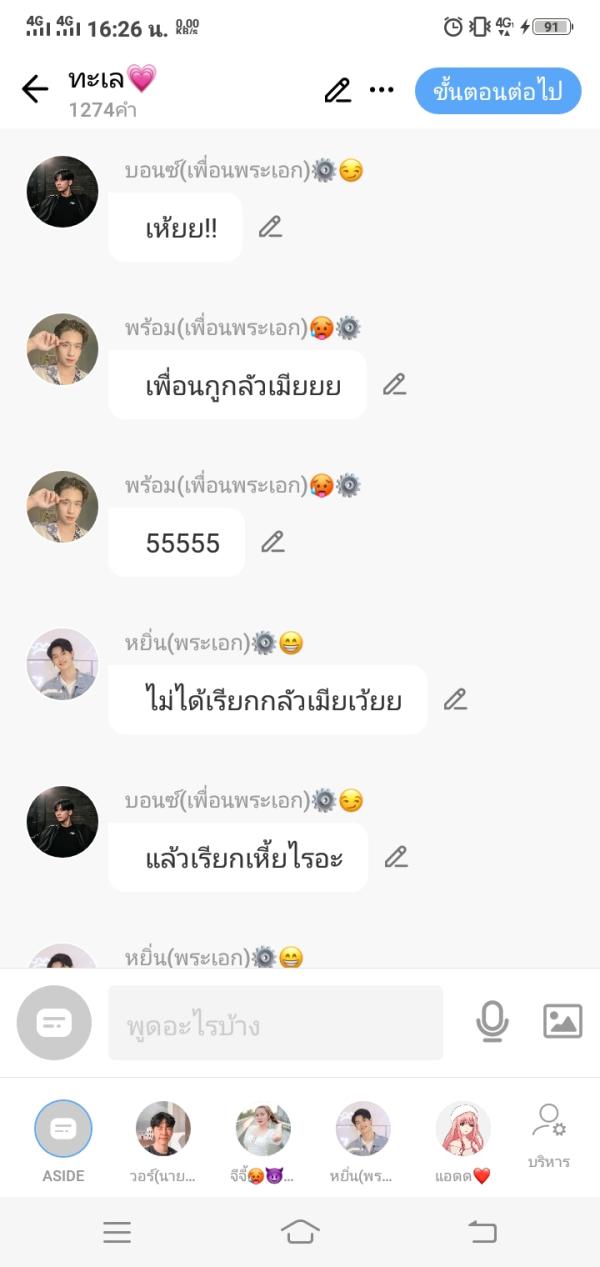Select character แอดด to speak

[463, 1130]
